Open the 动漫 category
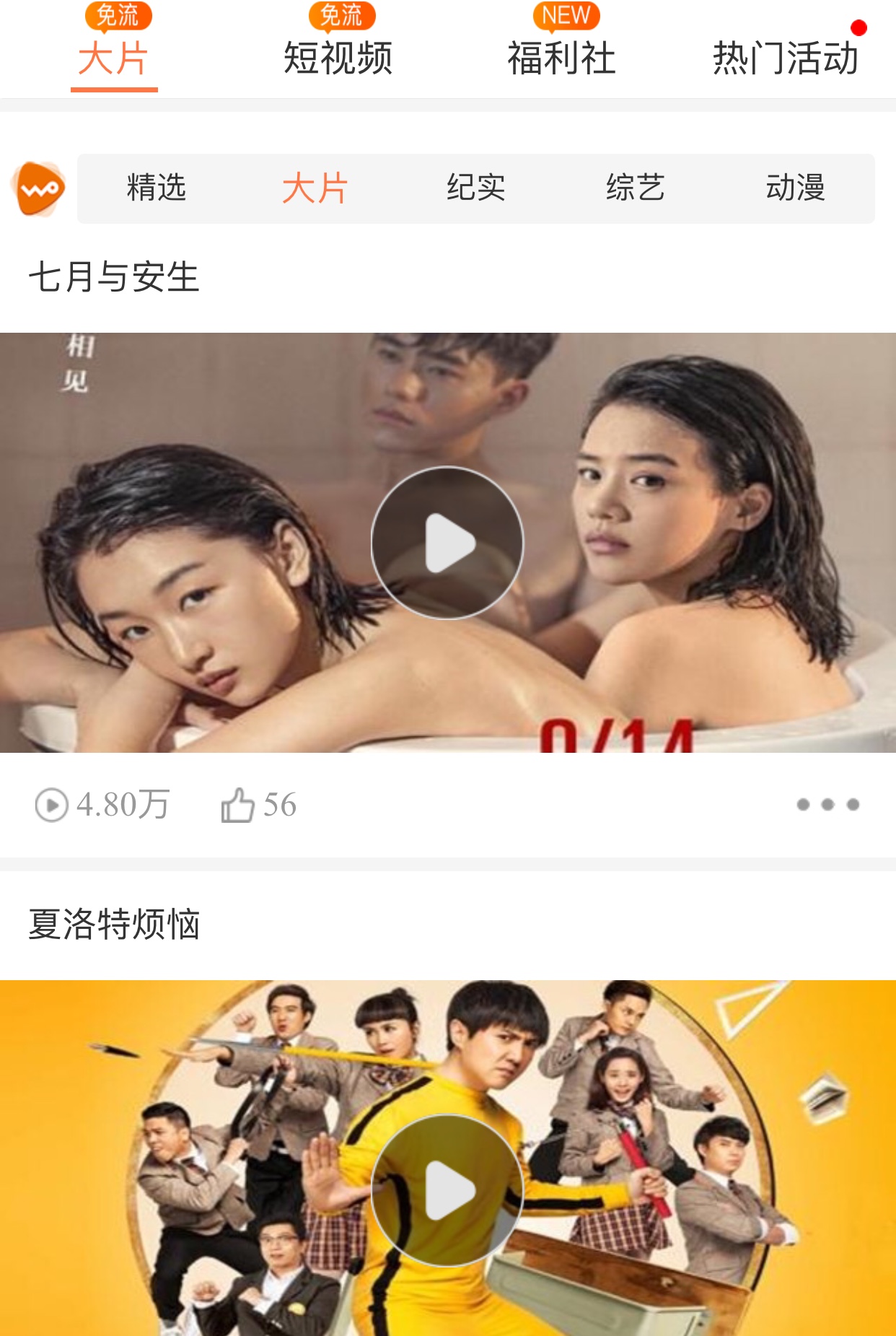 797,188
